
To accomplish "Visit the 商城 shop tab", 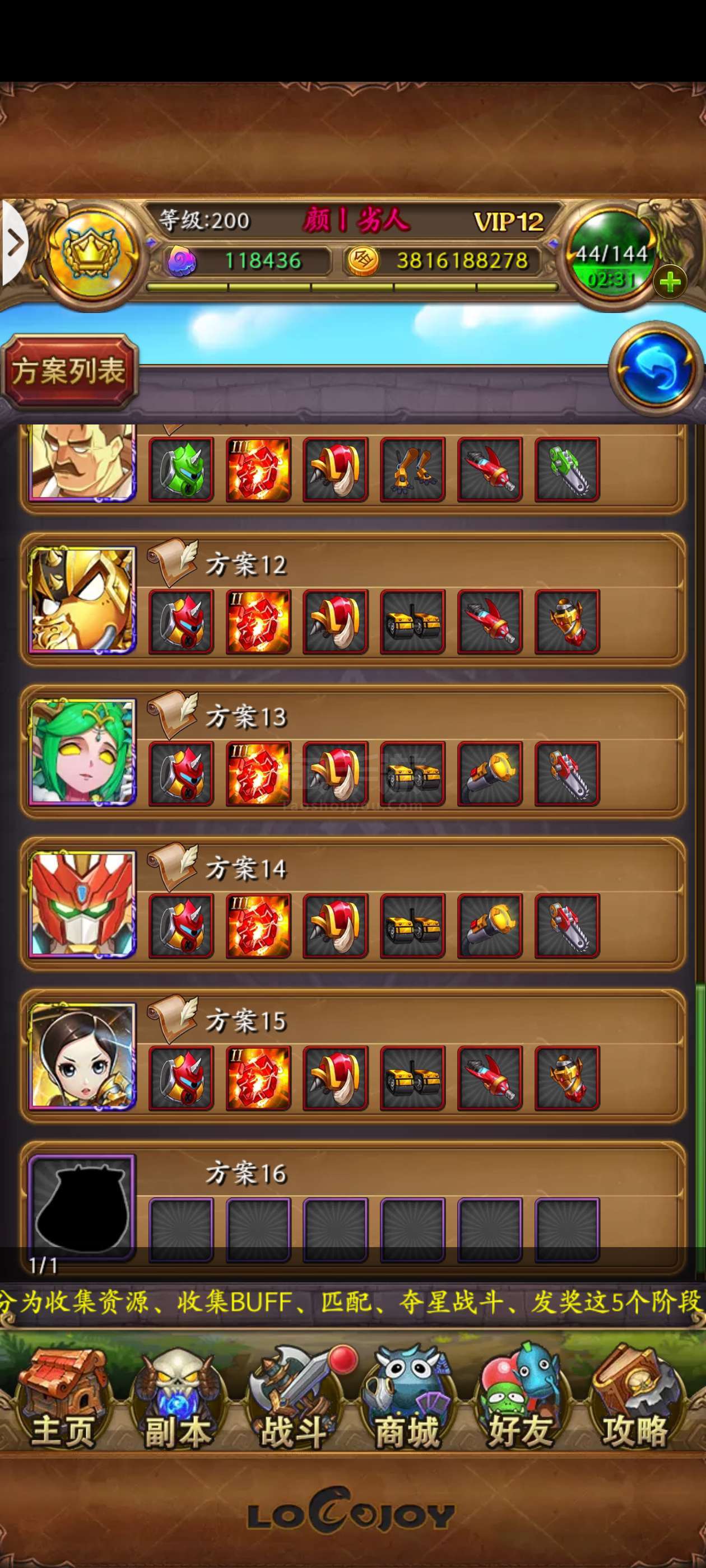I will click(x=407, y=1400).
